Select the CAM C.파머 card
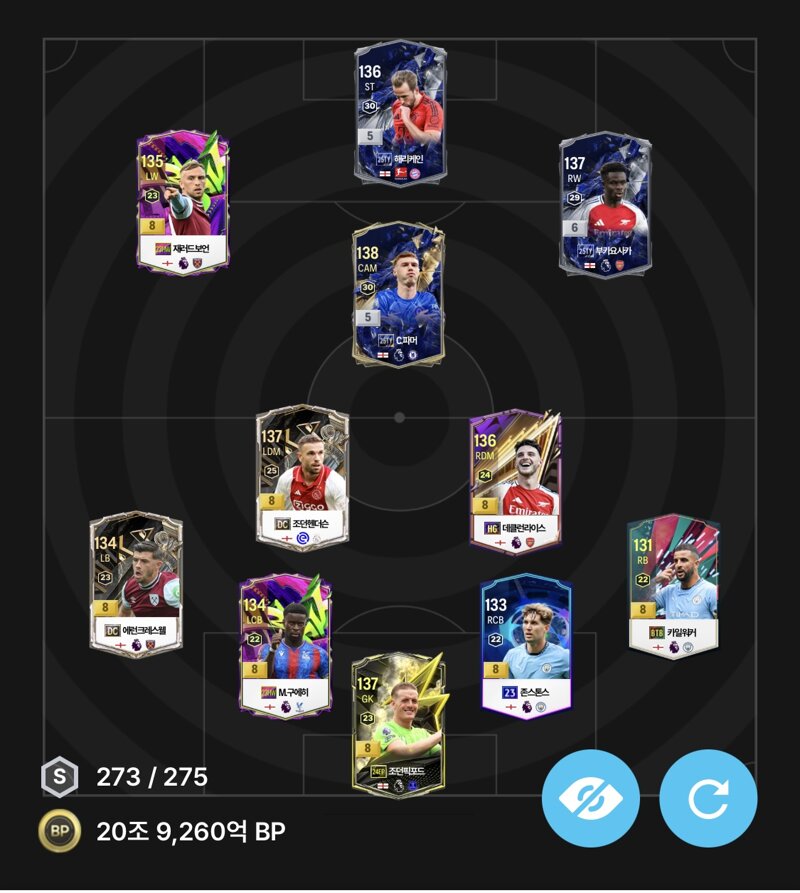The image size is (800, 893). click(x=398, y=294)
